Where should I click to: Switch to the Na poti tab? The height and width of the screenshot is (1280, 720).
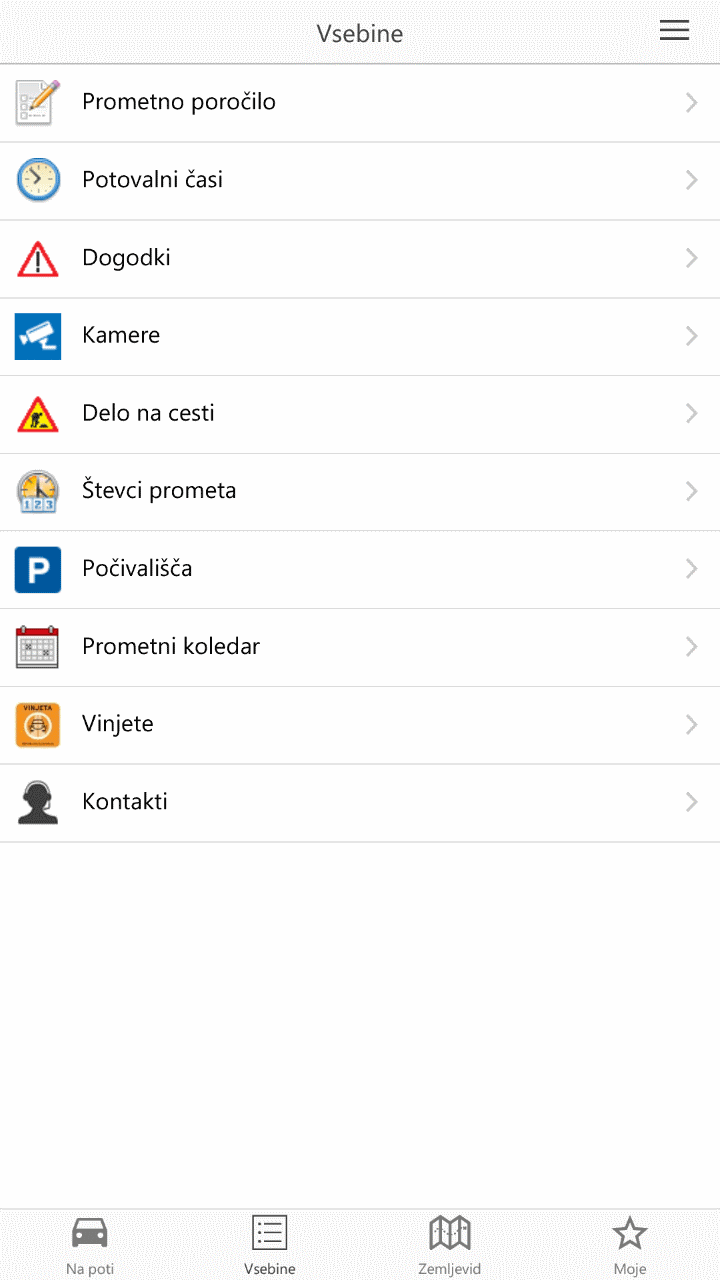(90, 1245)
